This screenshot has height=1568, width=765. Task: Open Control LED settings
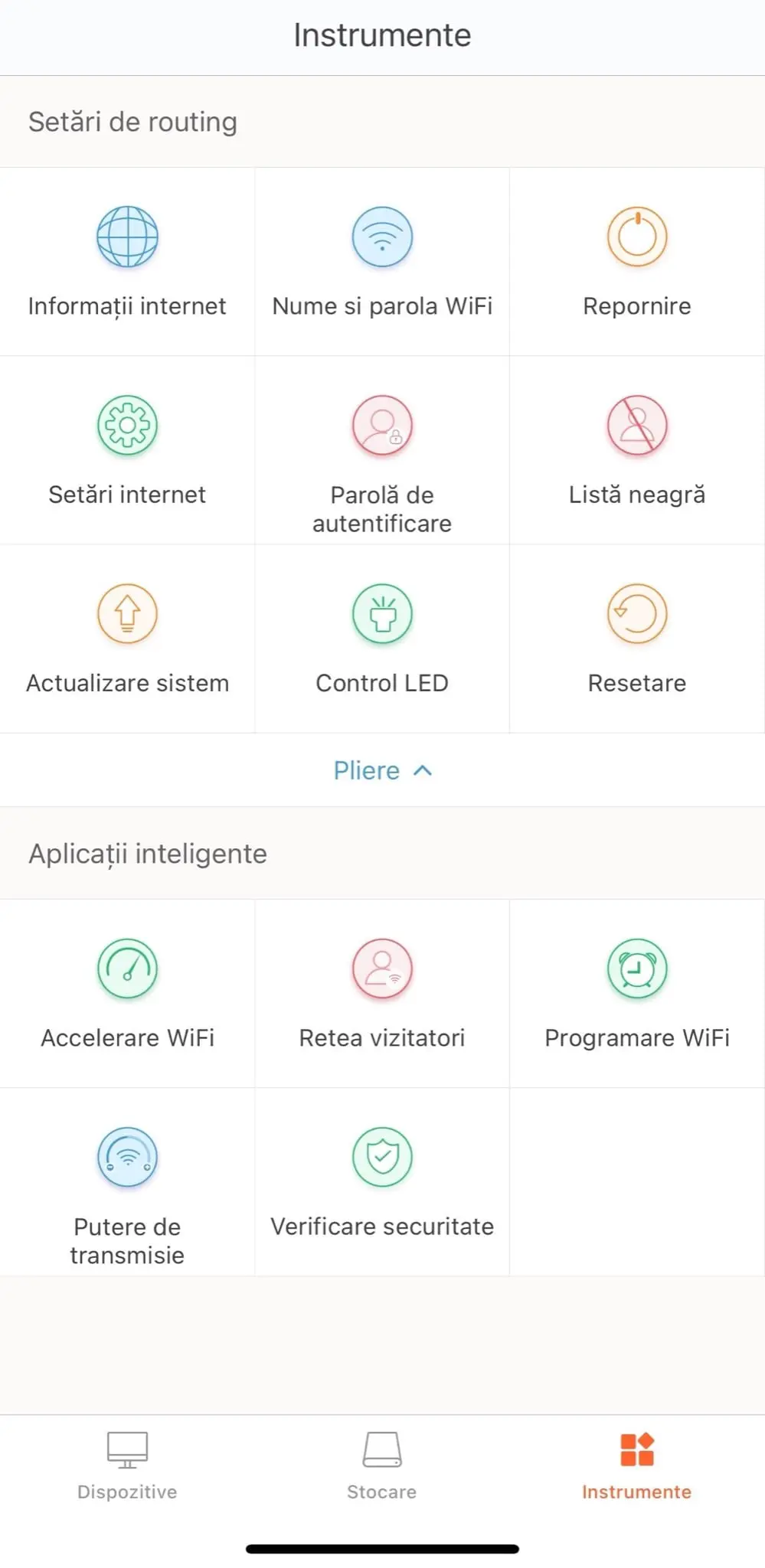point(382,639)
